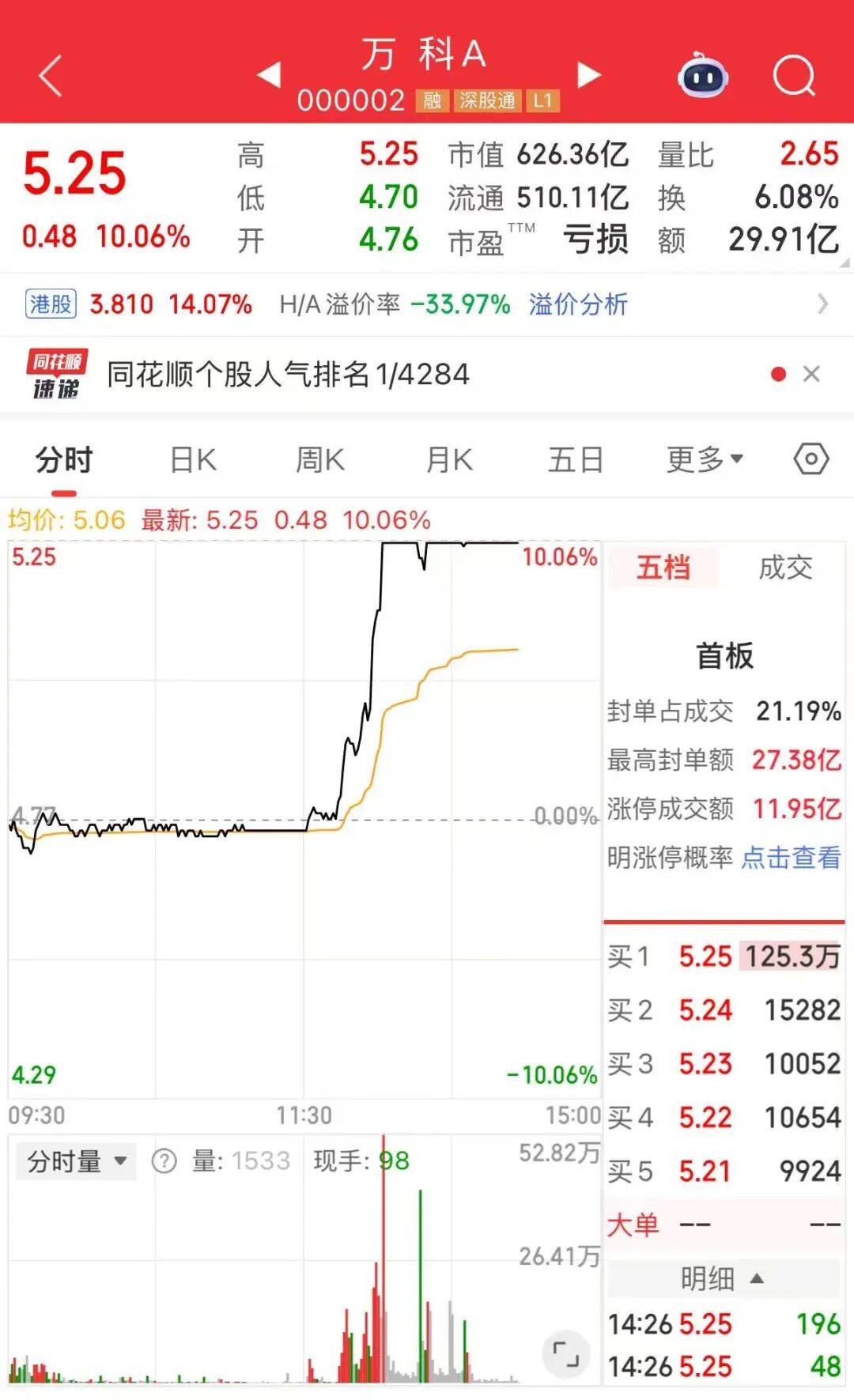Viewport: 854px width, 1400px height.
Task: Open the search magnifier
Action: coord(793,76)
